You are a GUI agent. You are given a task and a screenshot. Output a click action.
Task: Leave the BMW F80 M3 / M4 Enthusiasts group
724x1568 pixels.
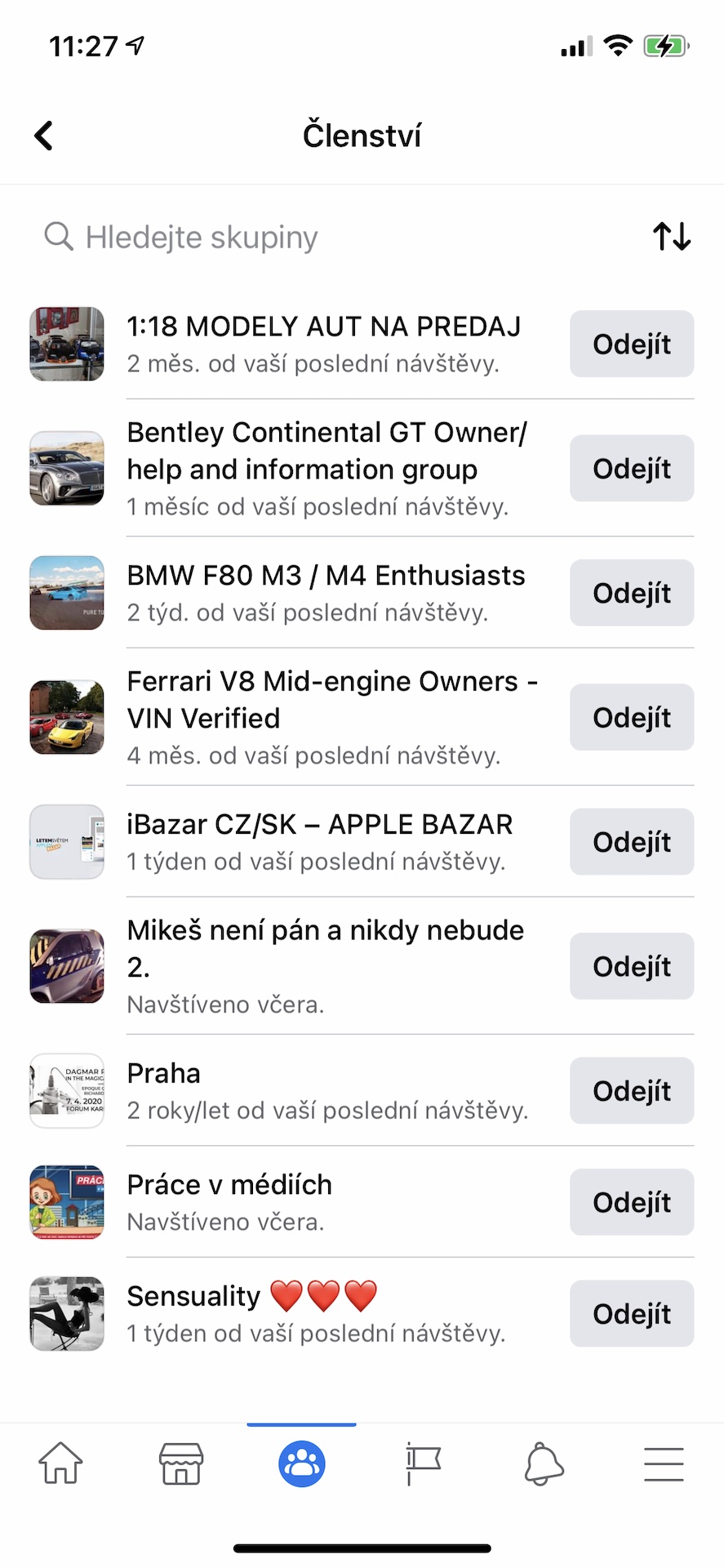[x=631, y=593]
